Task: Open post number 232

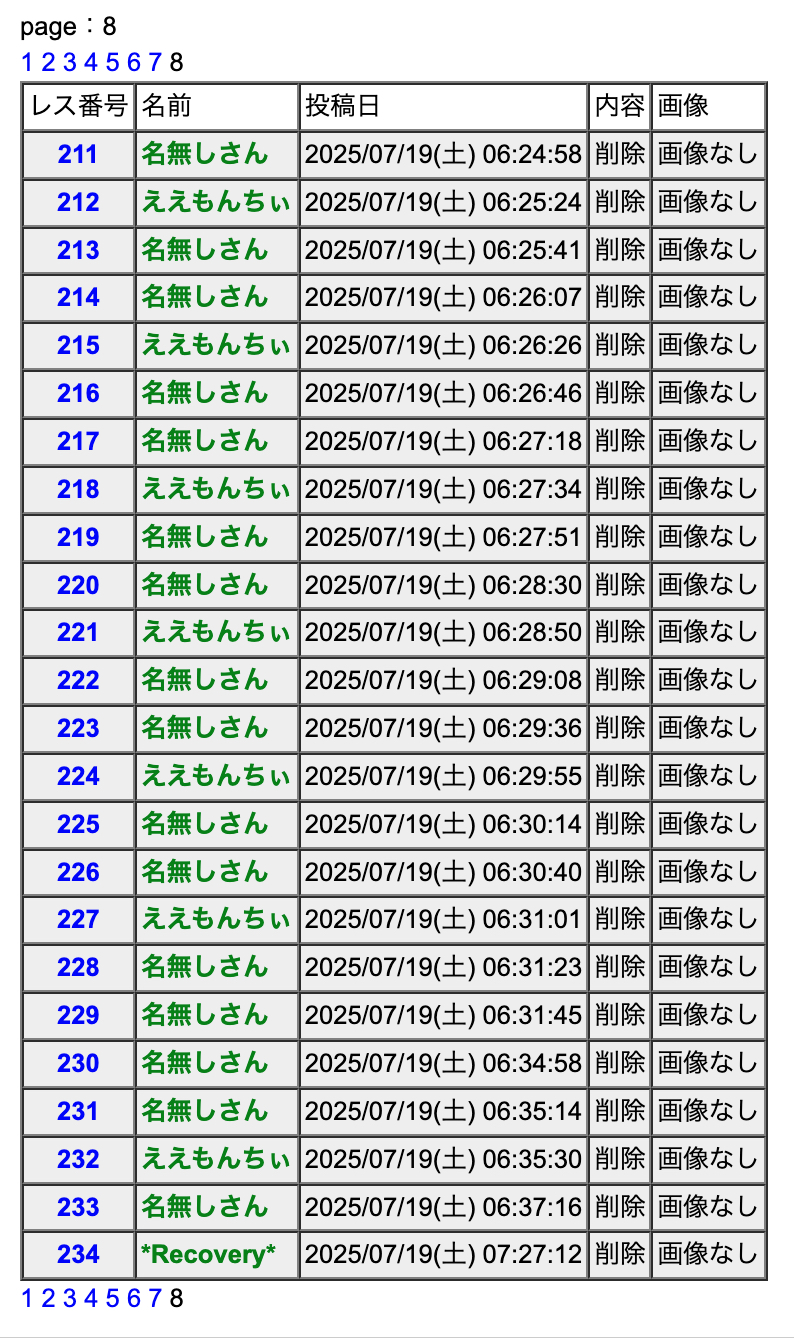Action: (x=78, y=1159)
